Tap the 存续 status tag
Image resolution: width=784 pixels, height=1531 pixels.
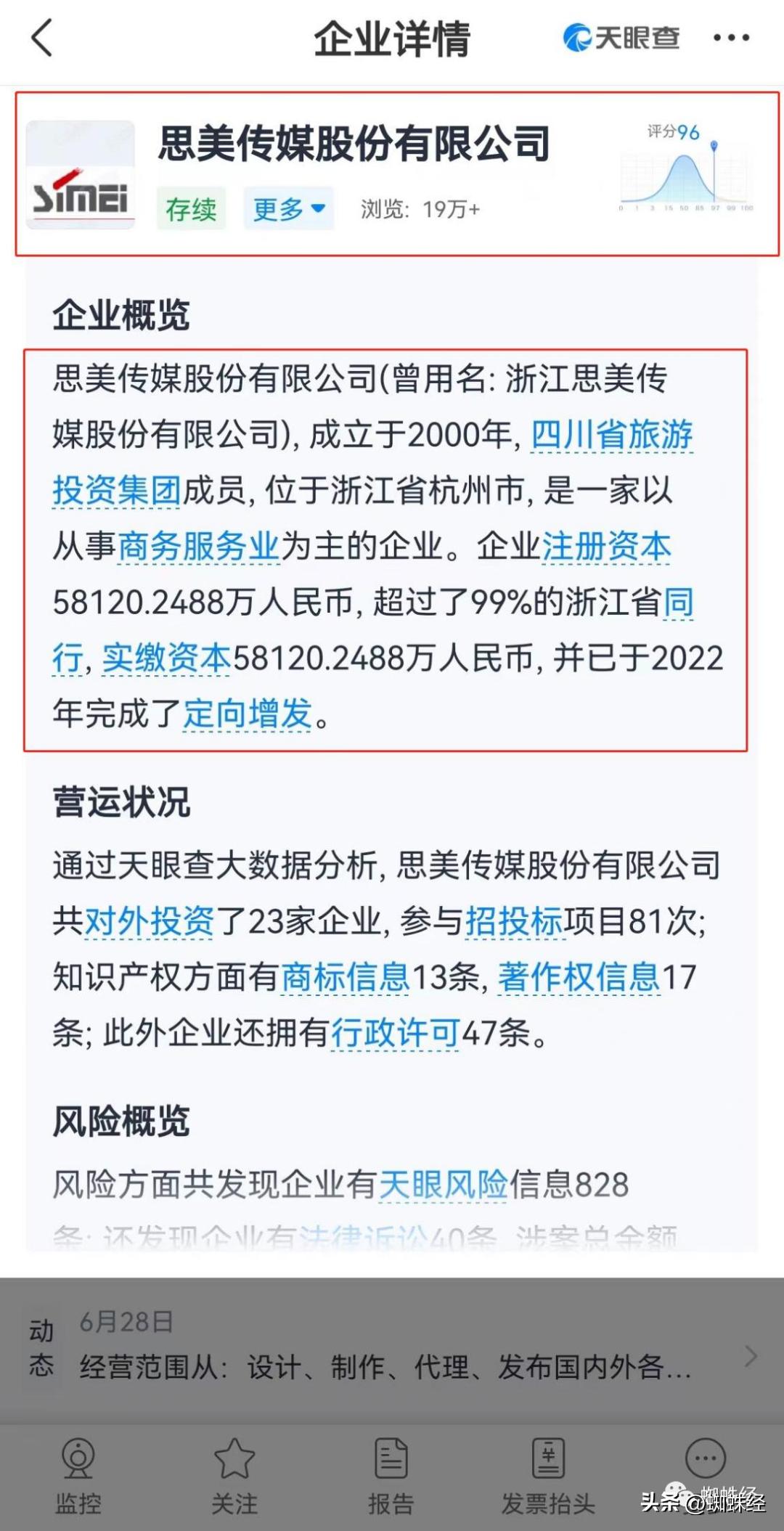click(x=192, y=210)
